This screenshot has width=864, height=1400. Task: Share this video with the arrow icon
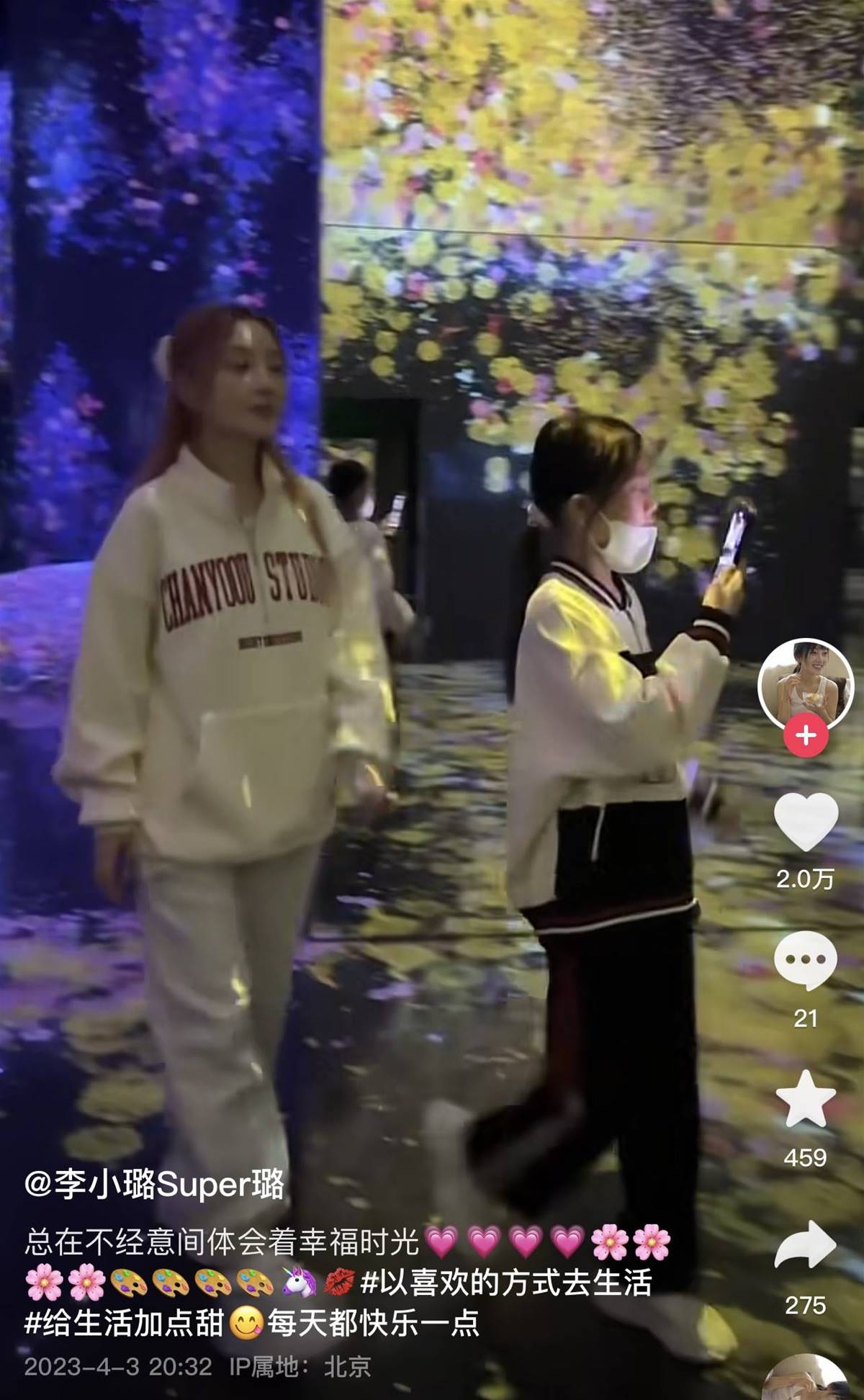click(806, 1244)
